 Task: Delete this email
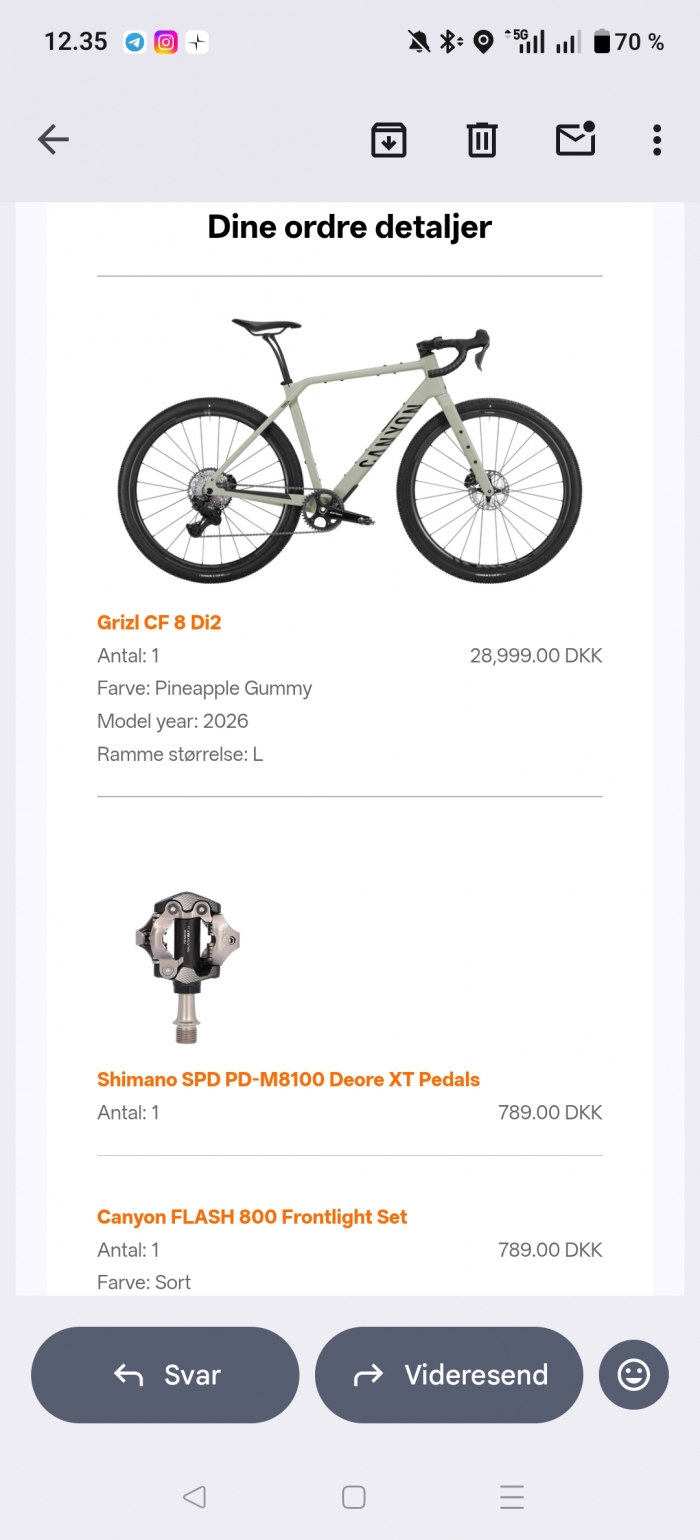click(x=482, y=140)
